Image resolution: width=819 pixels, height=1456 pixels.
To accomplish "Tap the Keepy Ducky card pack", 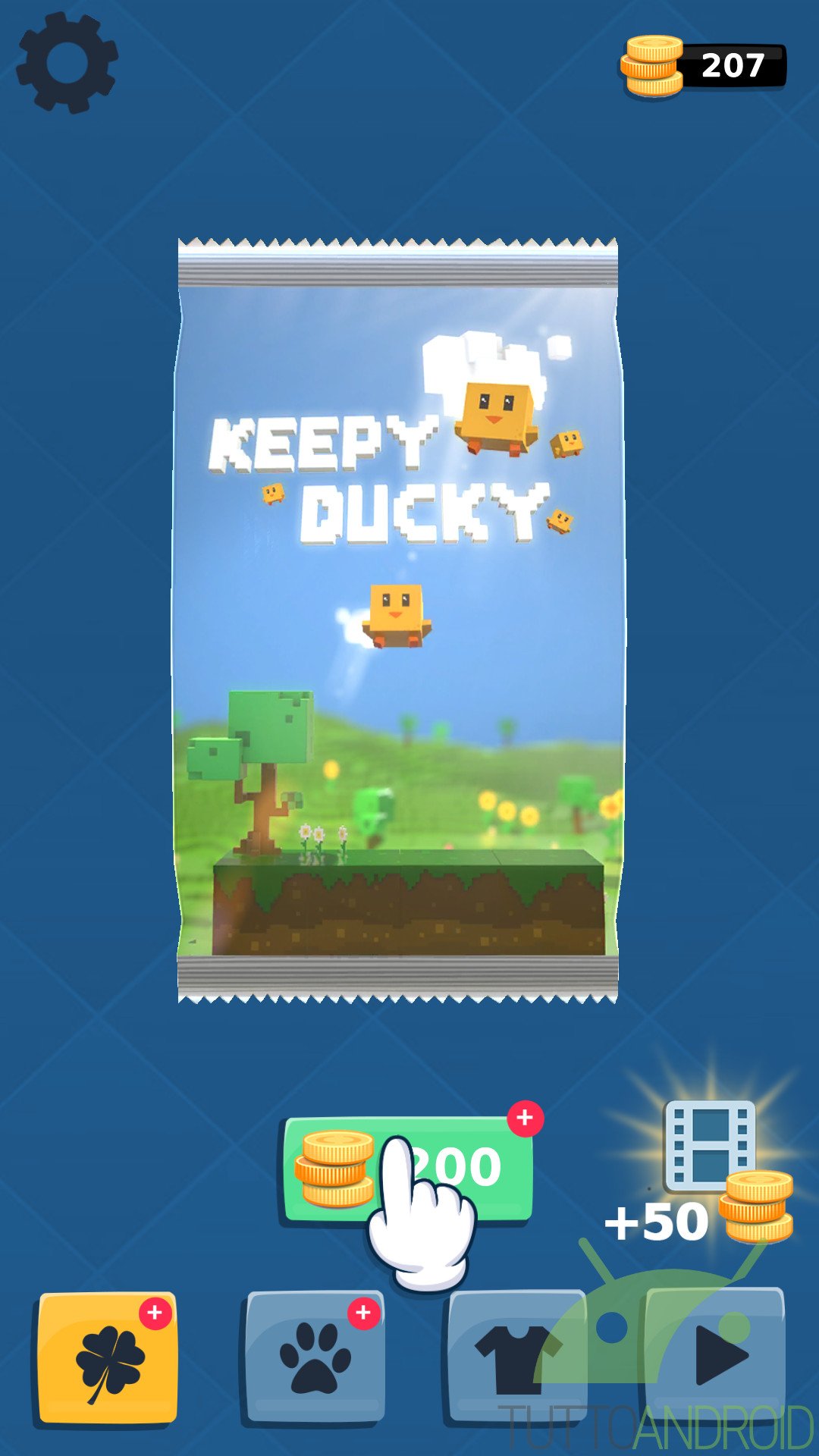I will pos(398,620).
